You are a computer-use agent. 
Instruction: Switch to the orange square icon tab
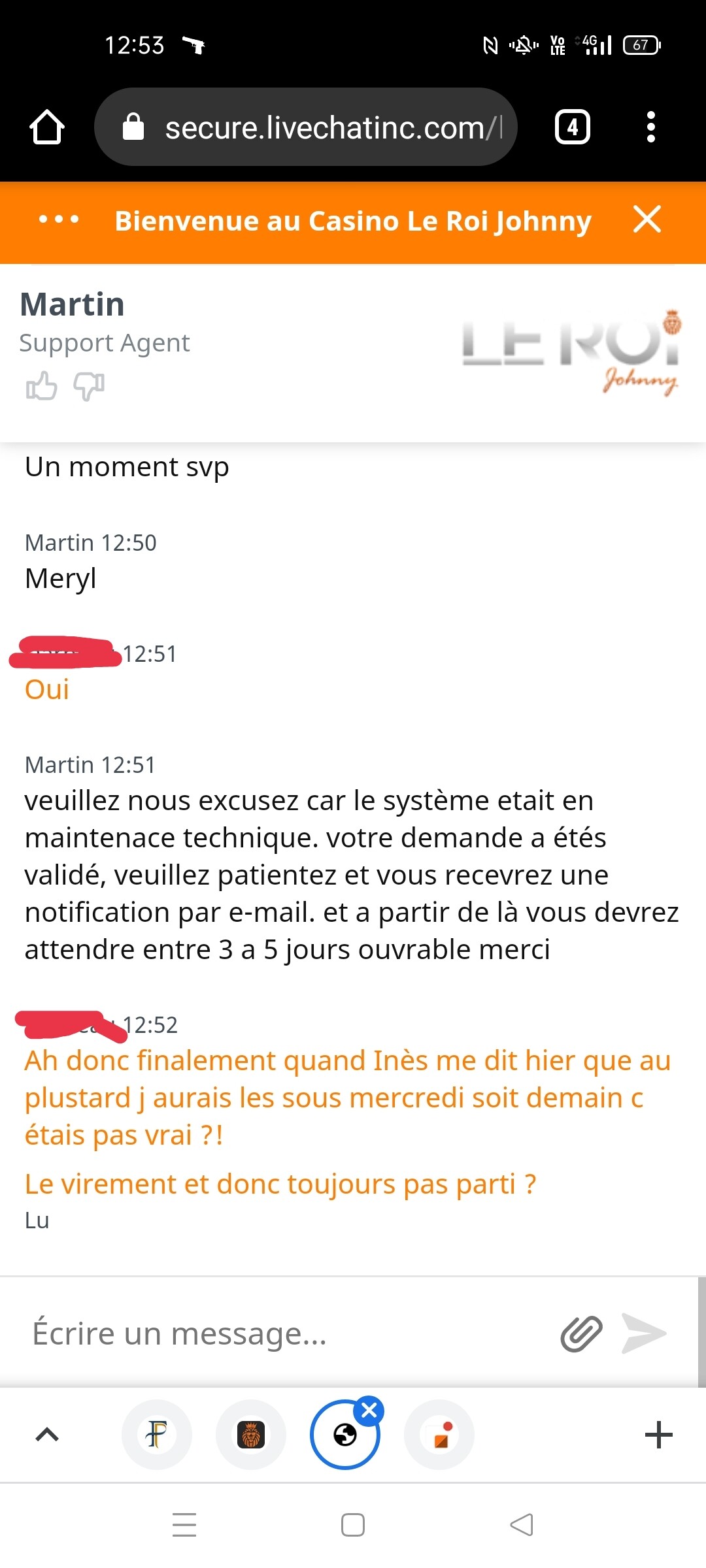[x=439, y=1435]
